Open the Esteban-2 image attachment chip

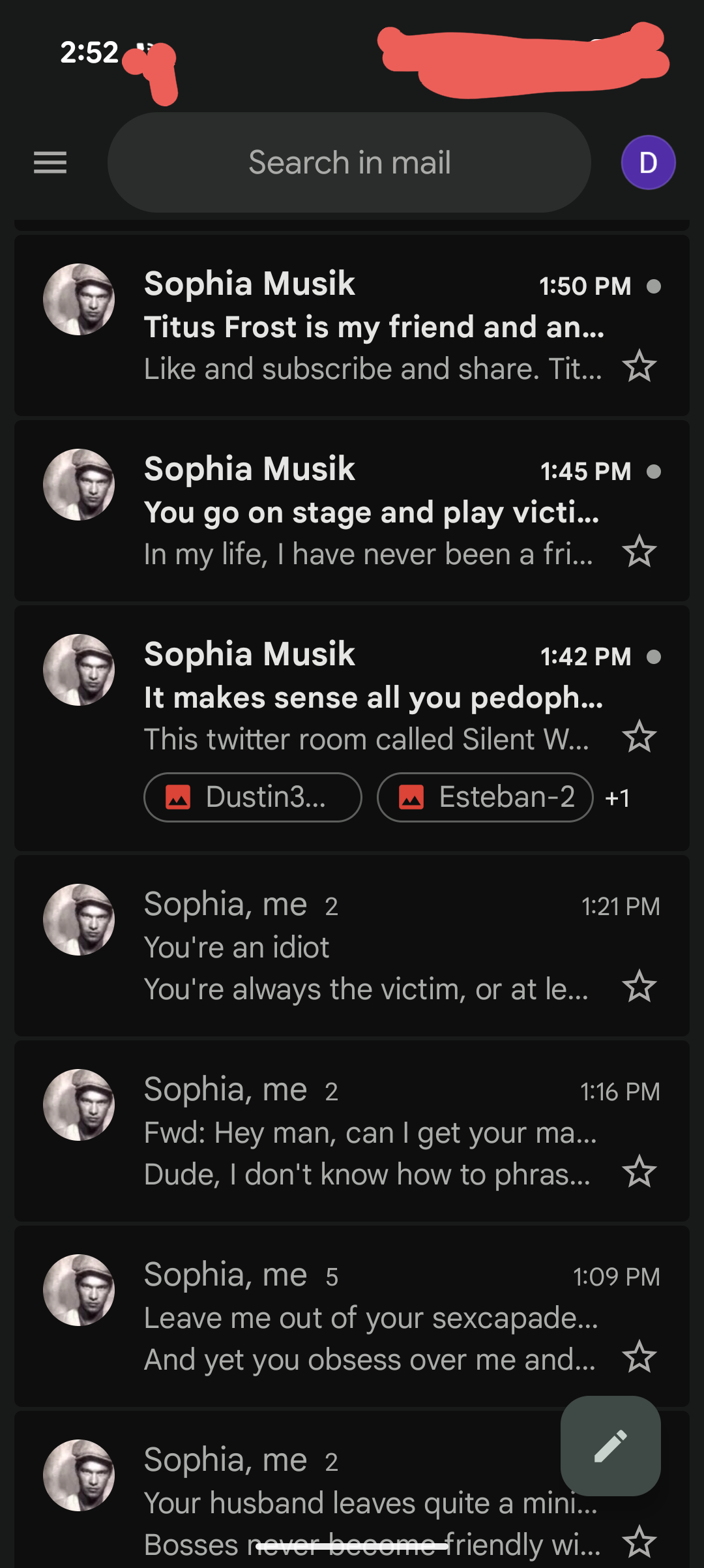coord(486,797)
